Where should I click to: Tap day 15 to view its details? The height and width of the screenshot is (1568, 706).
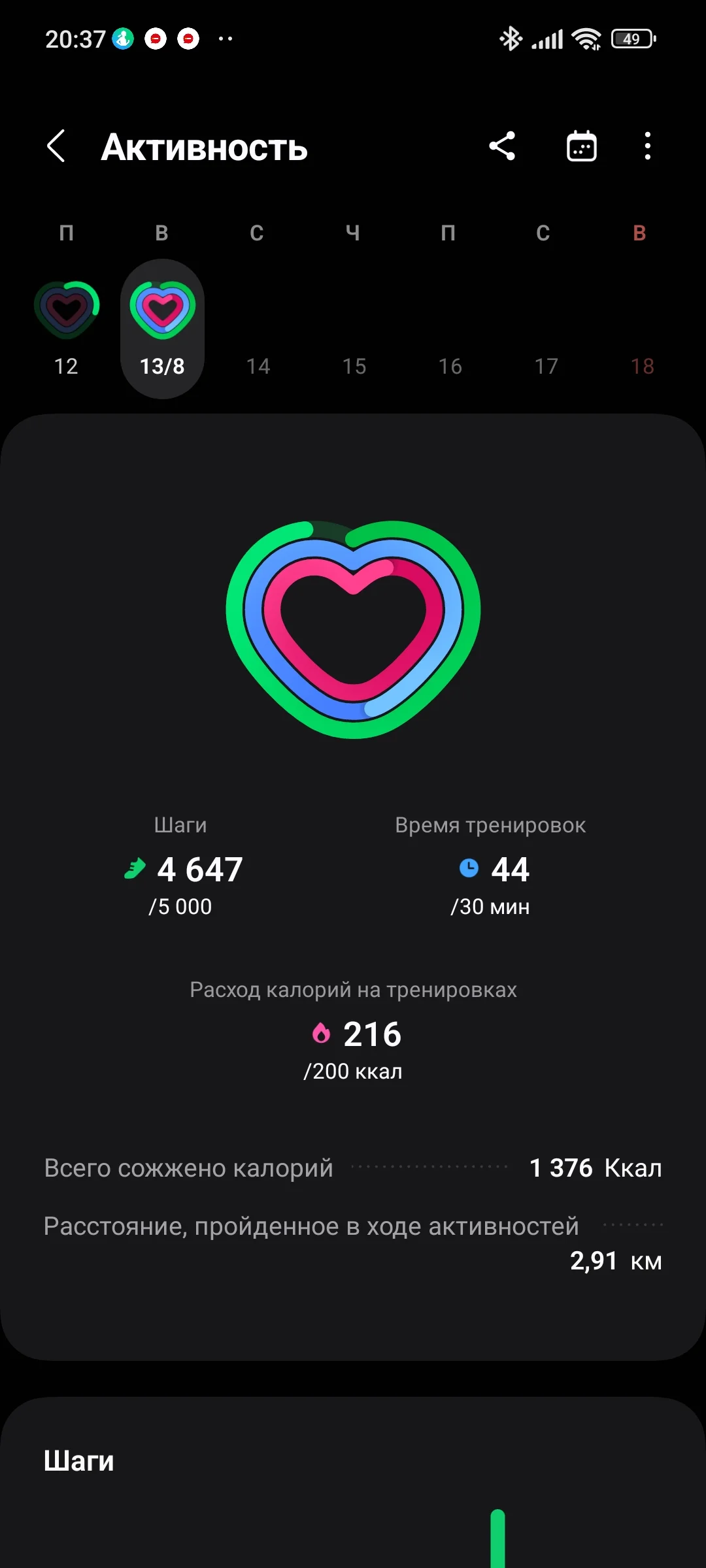pos(353,366)
